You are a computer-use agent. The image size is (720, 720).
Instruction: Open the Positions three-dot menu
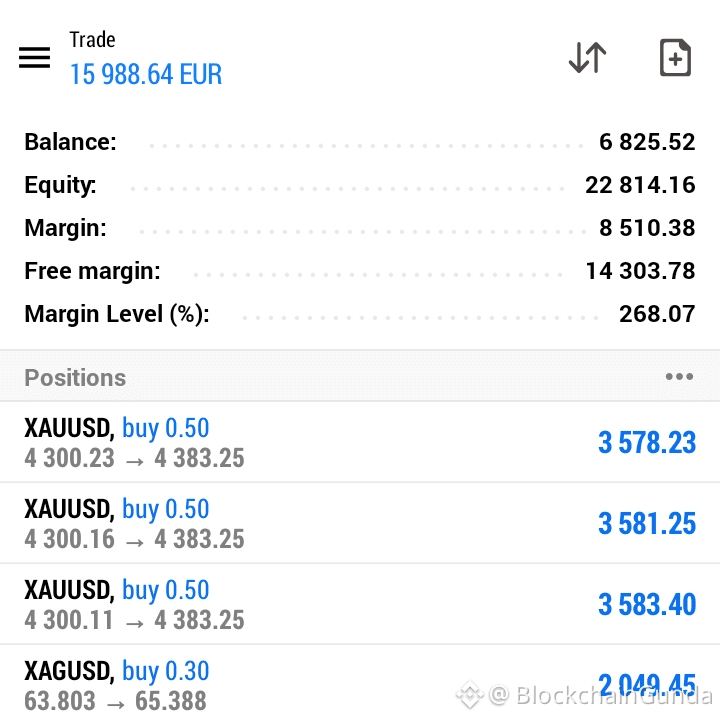[x=679, y=377]
